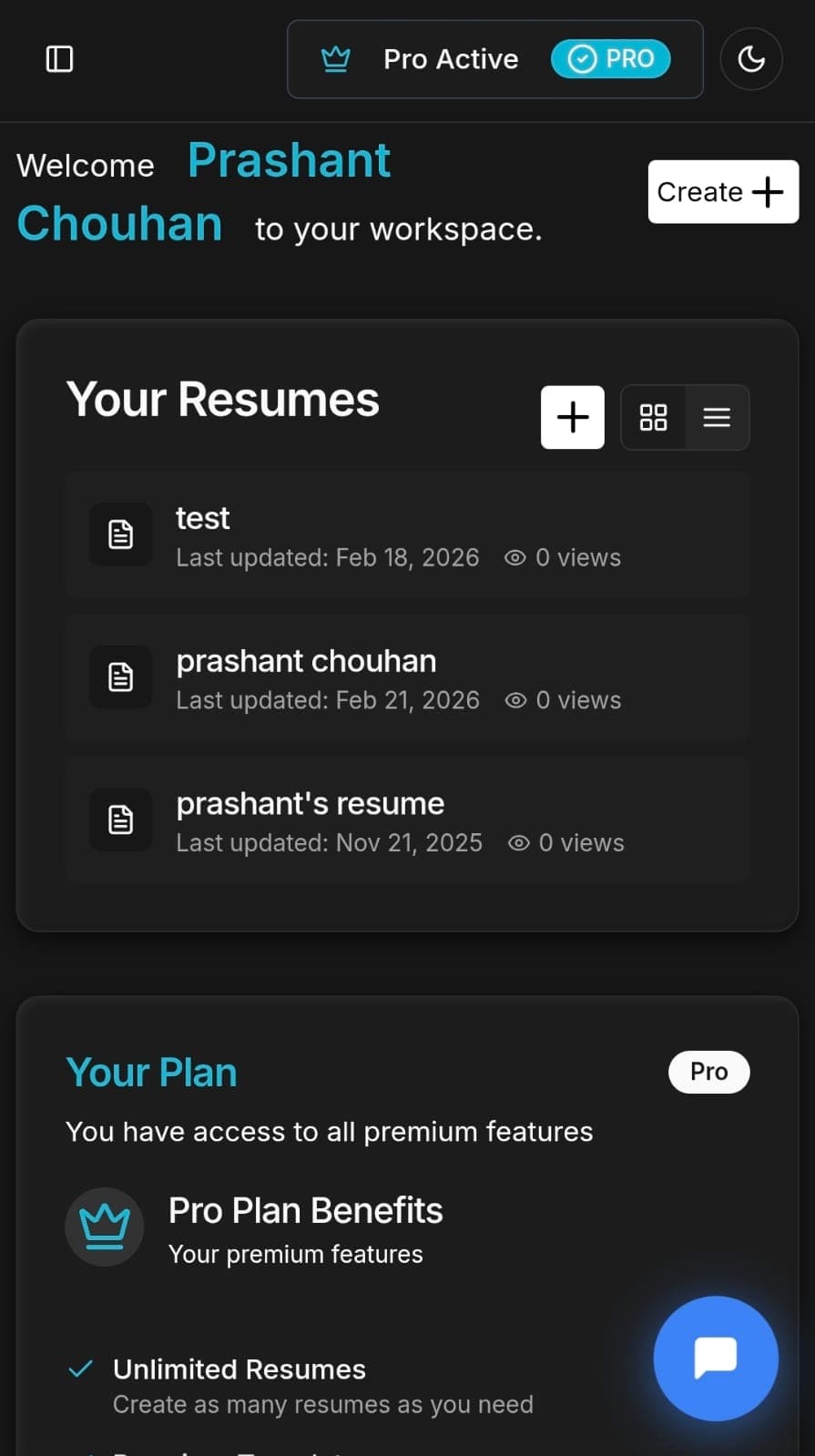Open the prashant chouhan resume

(x=406, y=677)
